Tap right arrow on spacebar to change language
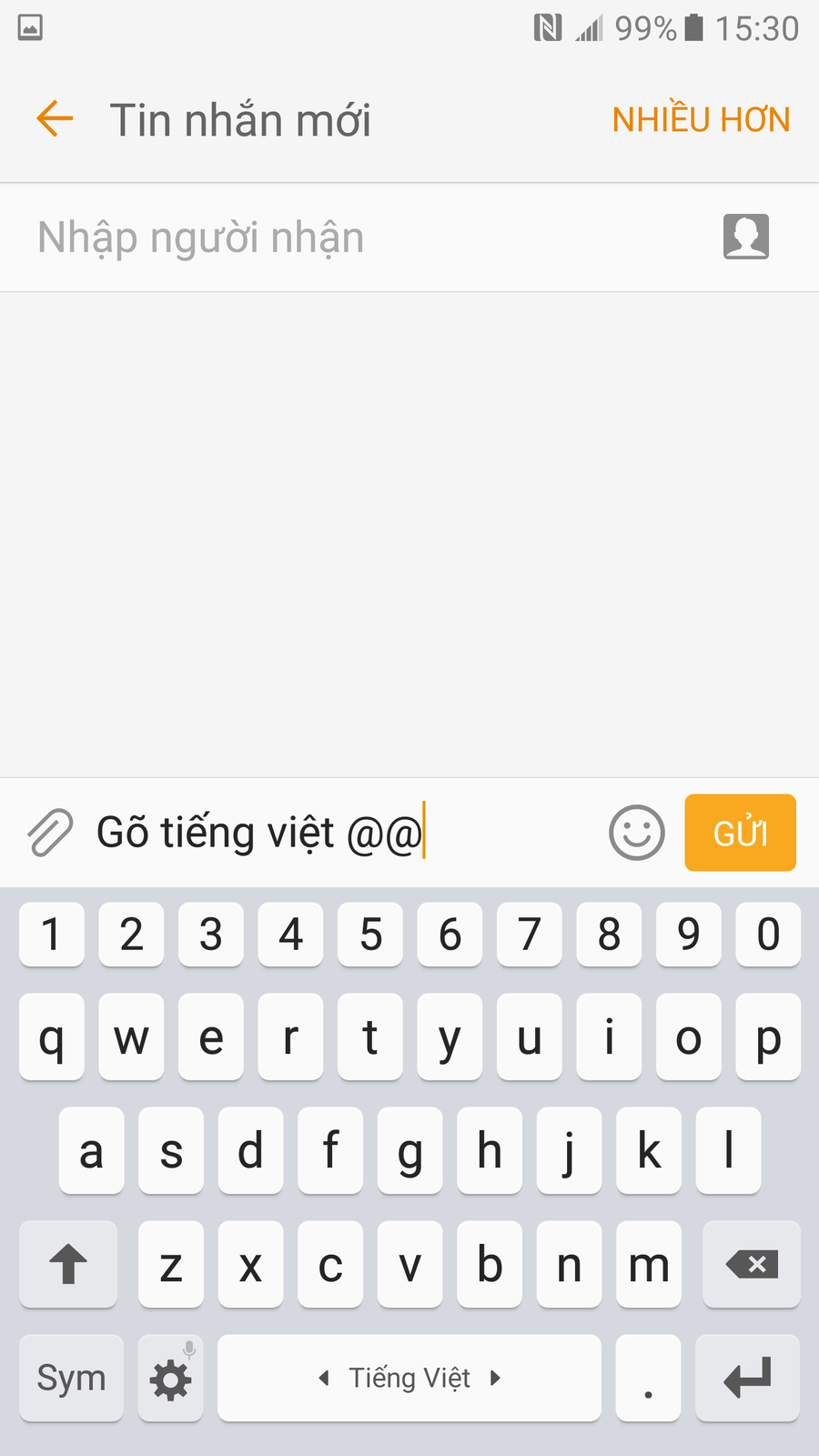The image size is (819, 1456). (494, 1377)
